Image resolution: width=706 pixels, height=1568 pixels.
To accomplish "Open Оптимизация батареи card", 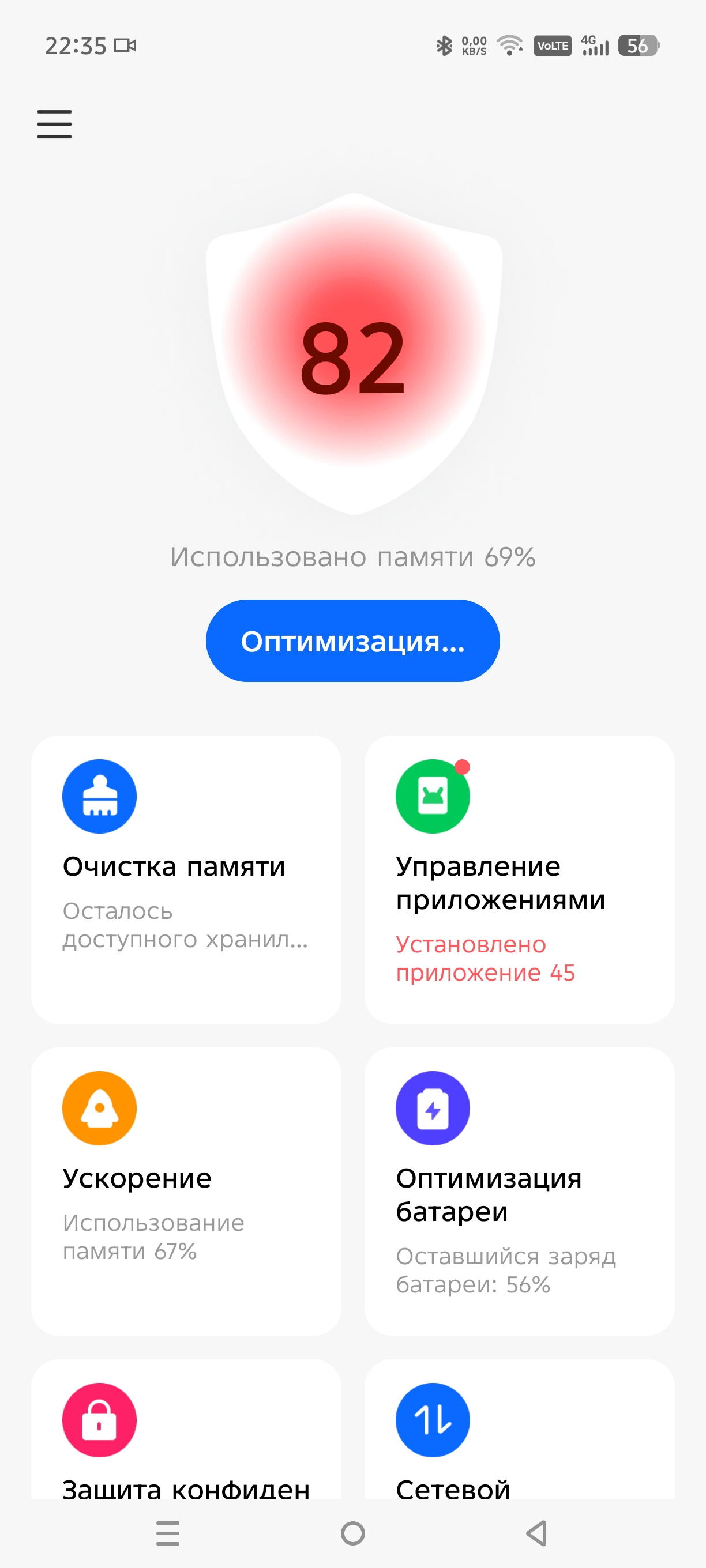I will [519, 1191].
